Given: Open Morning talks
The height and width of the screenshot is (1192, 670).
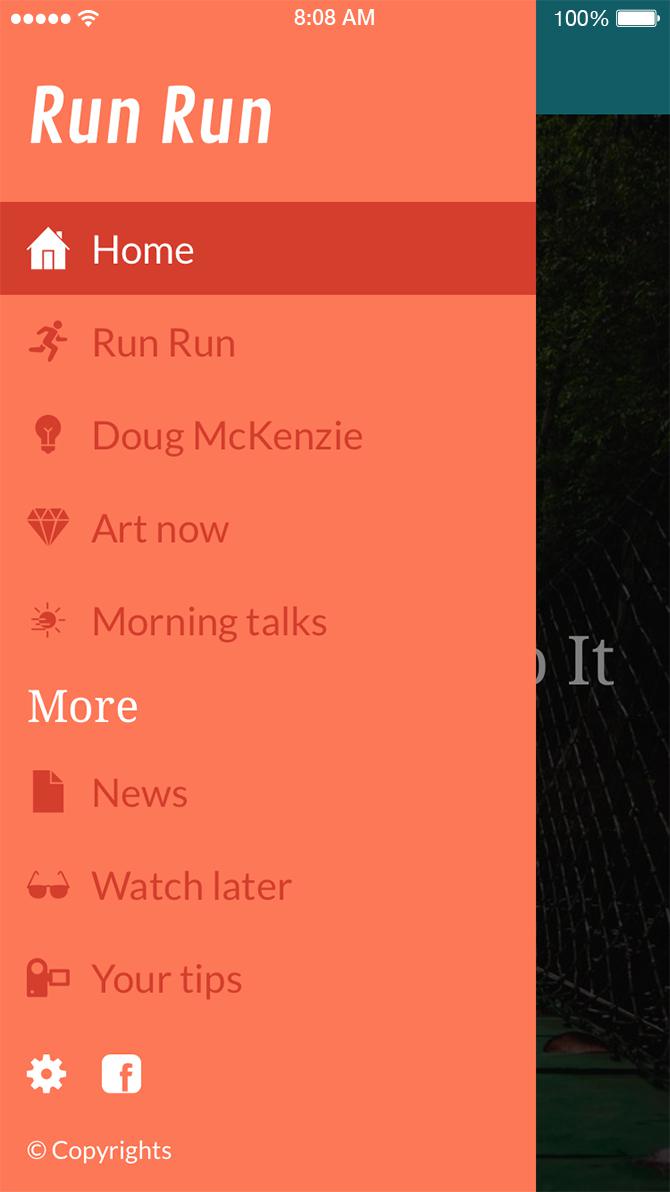Looking at the screenshot, I should tap(209, 622).
